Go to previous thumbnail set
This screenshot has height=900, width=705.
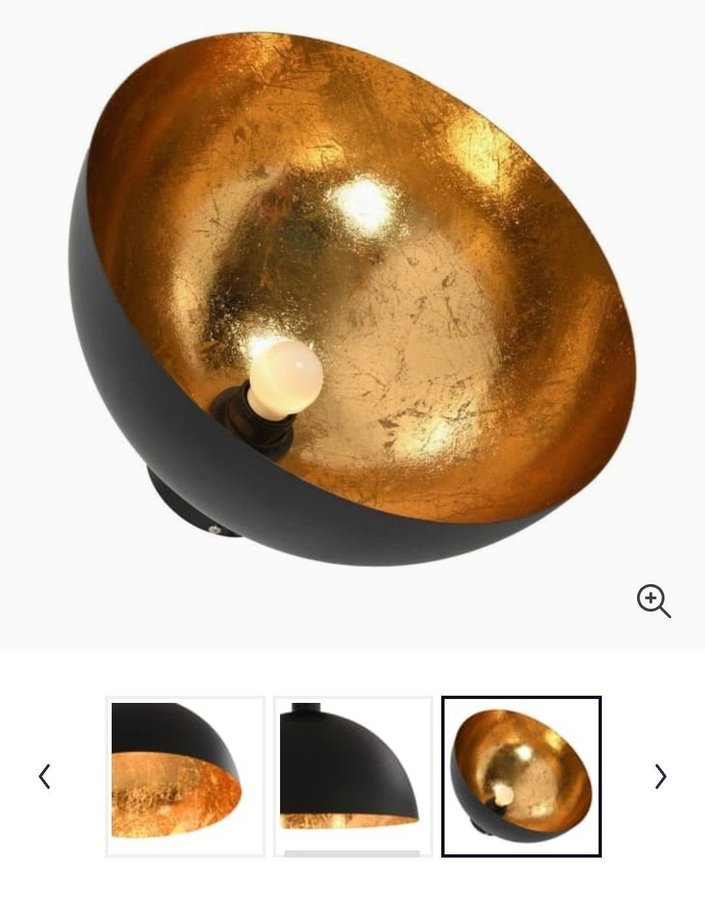point(44,776)
